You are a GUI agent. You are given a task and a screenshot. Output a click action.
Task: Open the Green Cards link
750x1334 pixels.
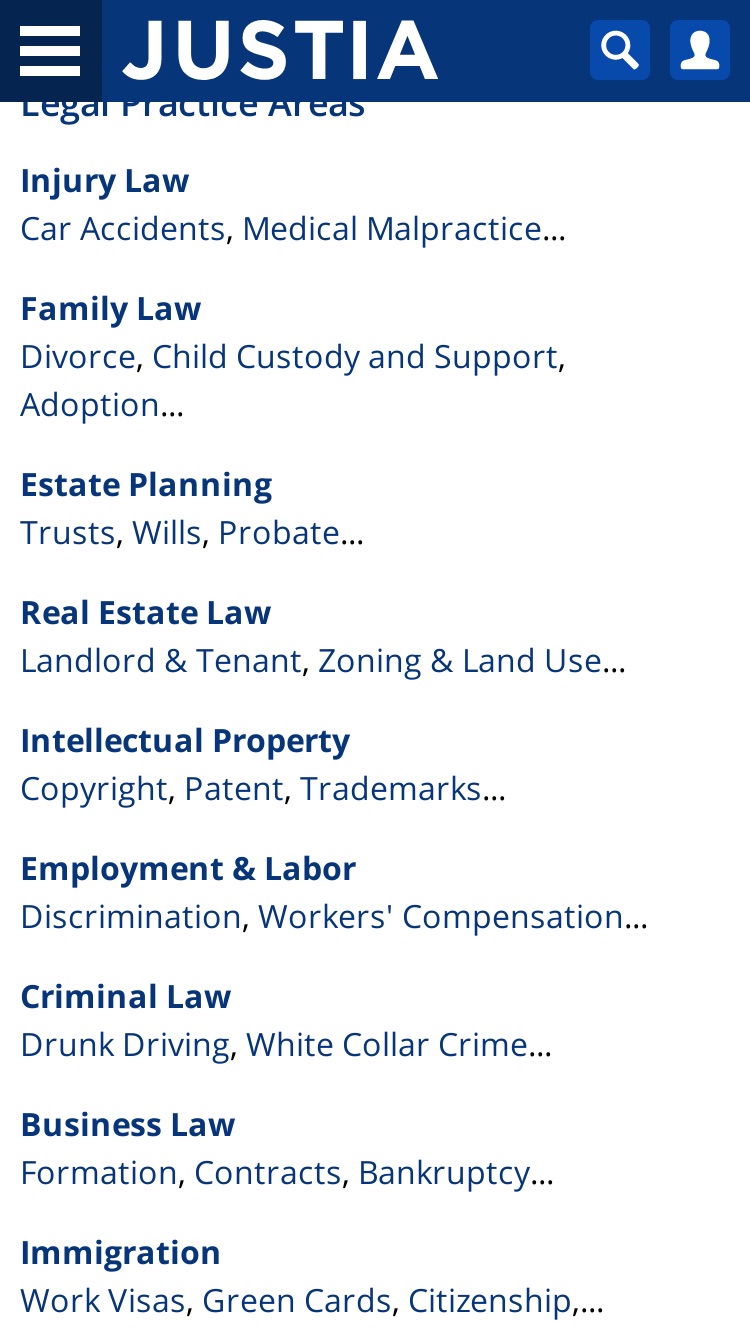tap(296, 1301)
